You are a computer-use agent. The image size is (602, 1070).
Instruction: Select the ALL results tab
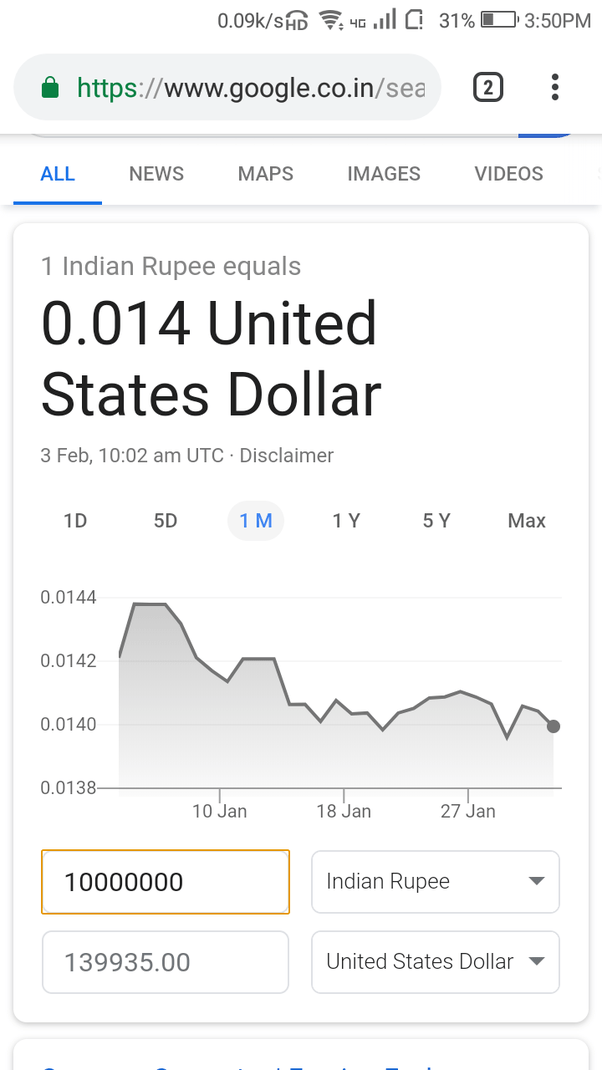[57, 174]
